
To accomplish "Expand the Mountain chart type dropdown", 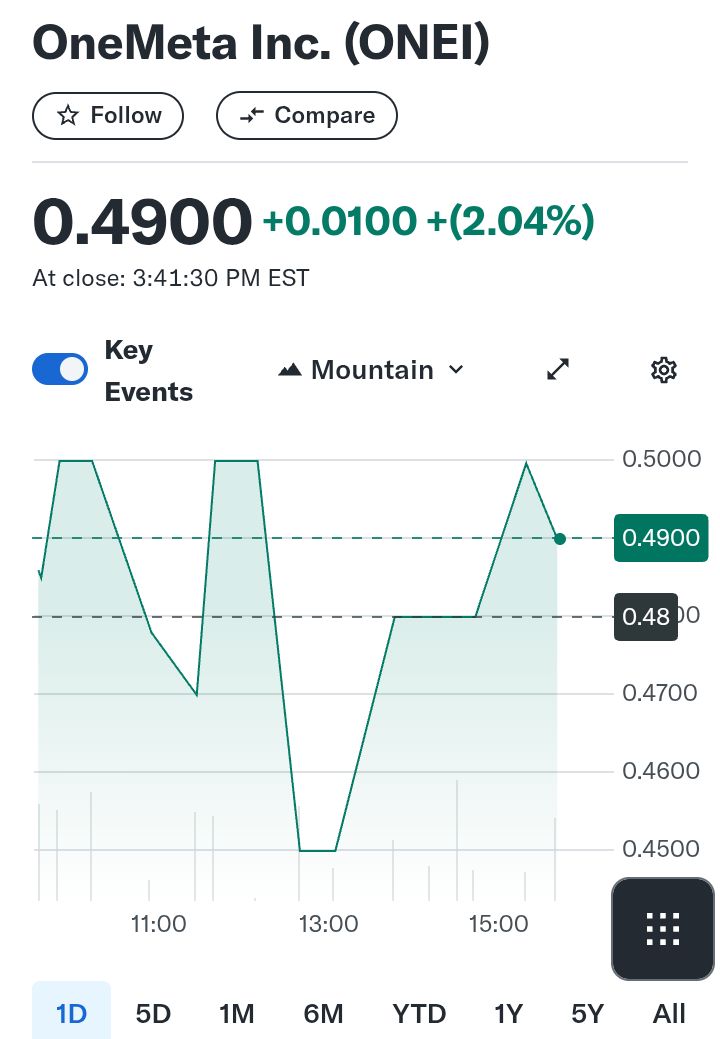I will pyautogui.click(x=372, y=370).
